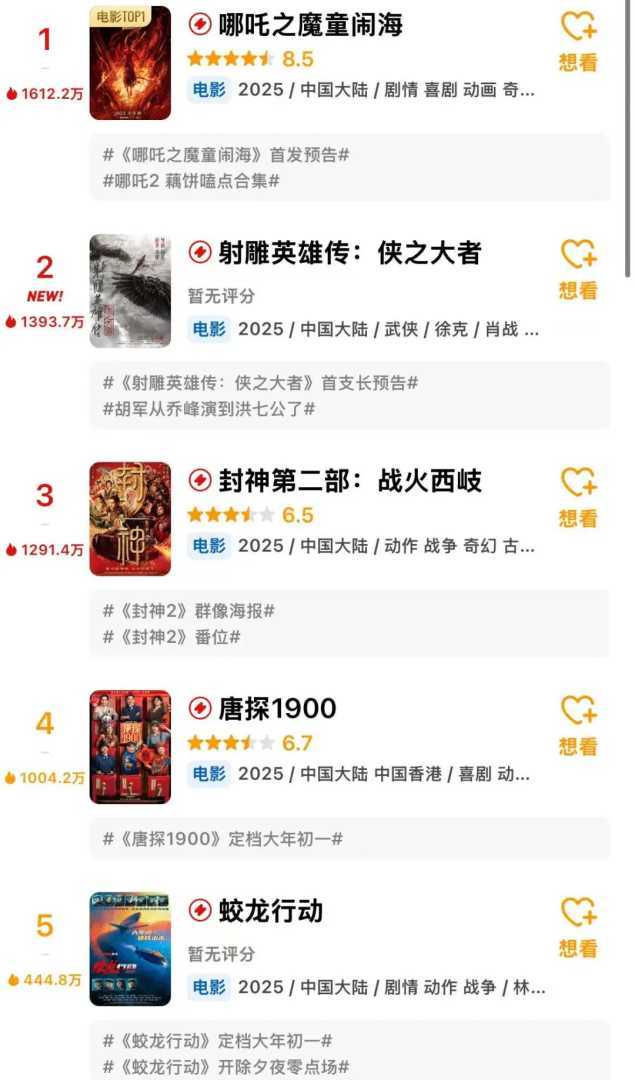
Task: View topic #《封神2》番位#
Action: pos(171,637)
